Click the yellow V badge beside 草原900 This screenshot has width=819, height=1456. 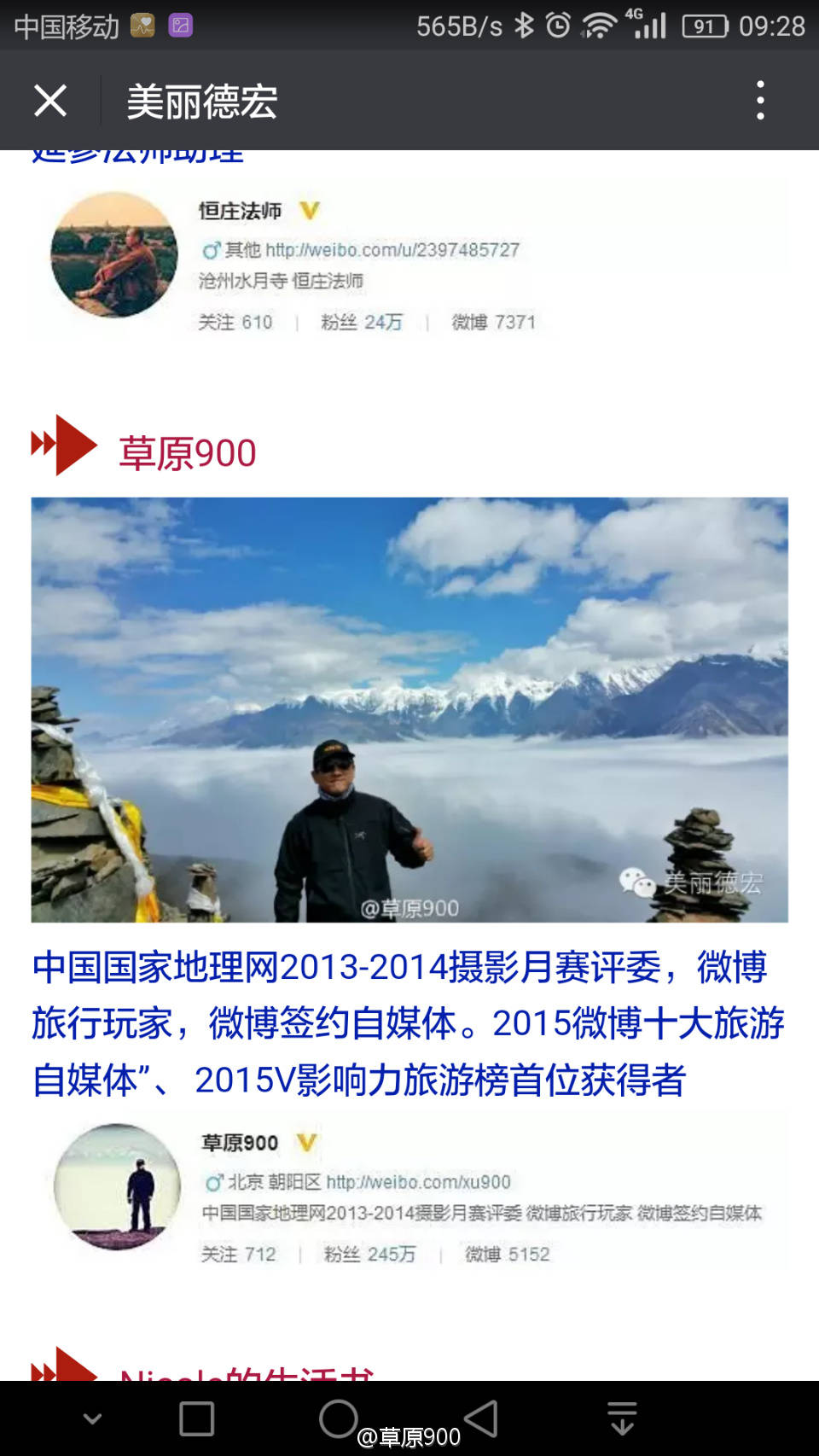tap(305, 1141)
